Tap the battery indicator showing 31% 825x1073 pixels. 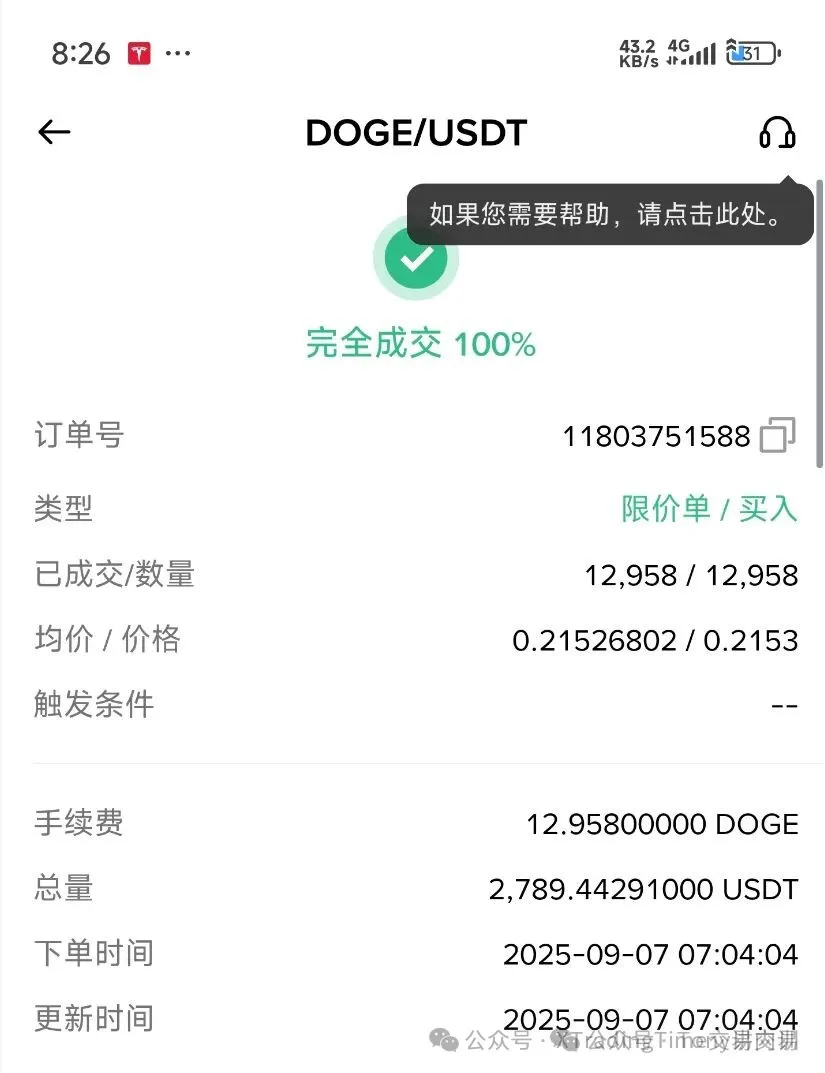click(751, 55)
